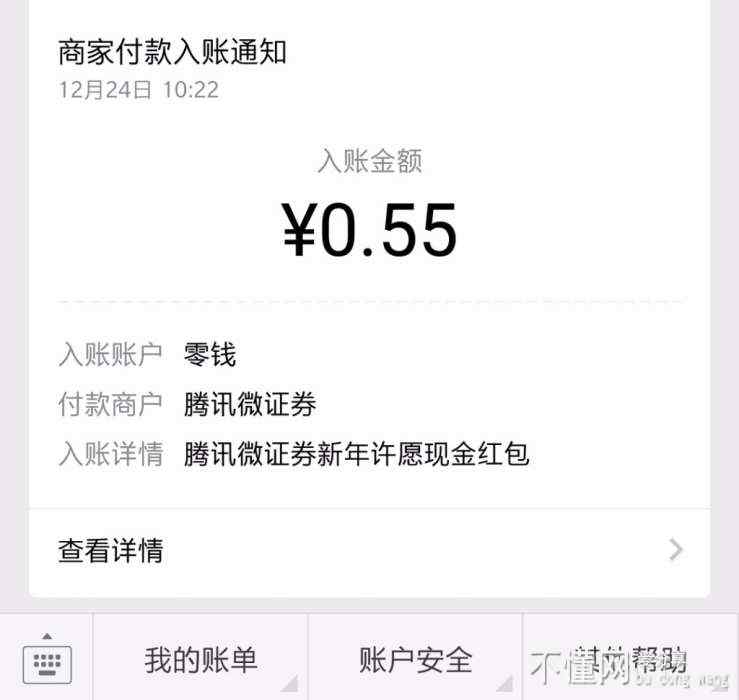Open 查看详情 to view payment details

(x=369, y=550)
